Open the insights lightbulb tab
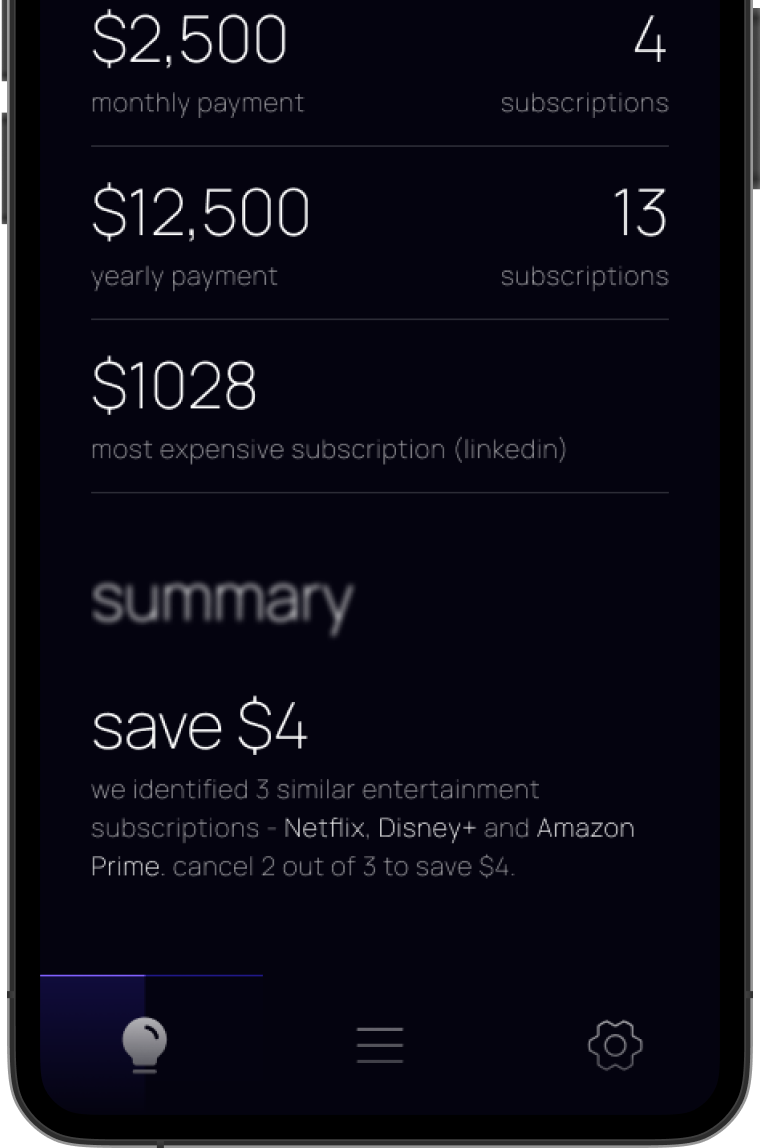This screenshot has height=1148, width=760. tap(144, 1046)
